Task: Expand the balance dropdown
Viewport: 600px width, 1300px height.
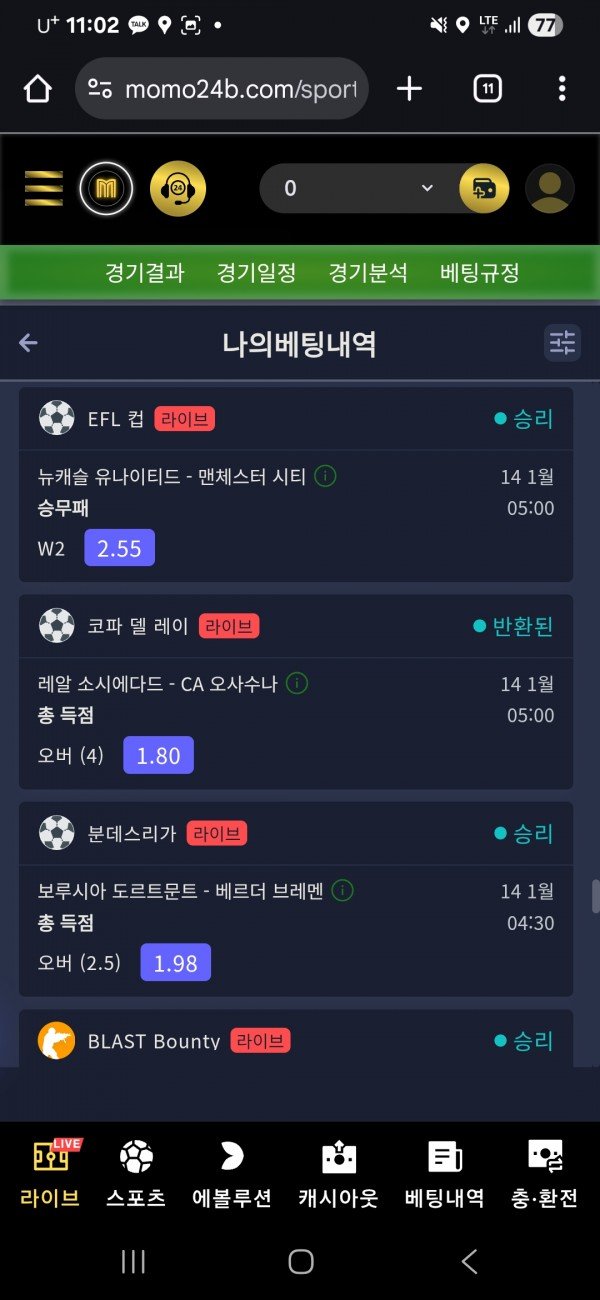Action: [x=427, y=188]
